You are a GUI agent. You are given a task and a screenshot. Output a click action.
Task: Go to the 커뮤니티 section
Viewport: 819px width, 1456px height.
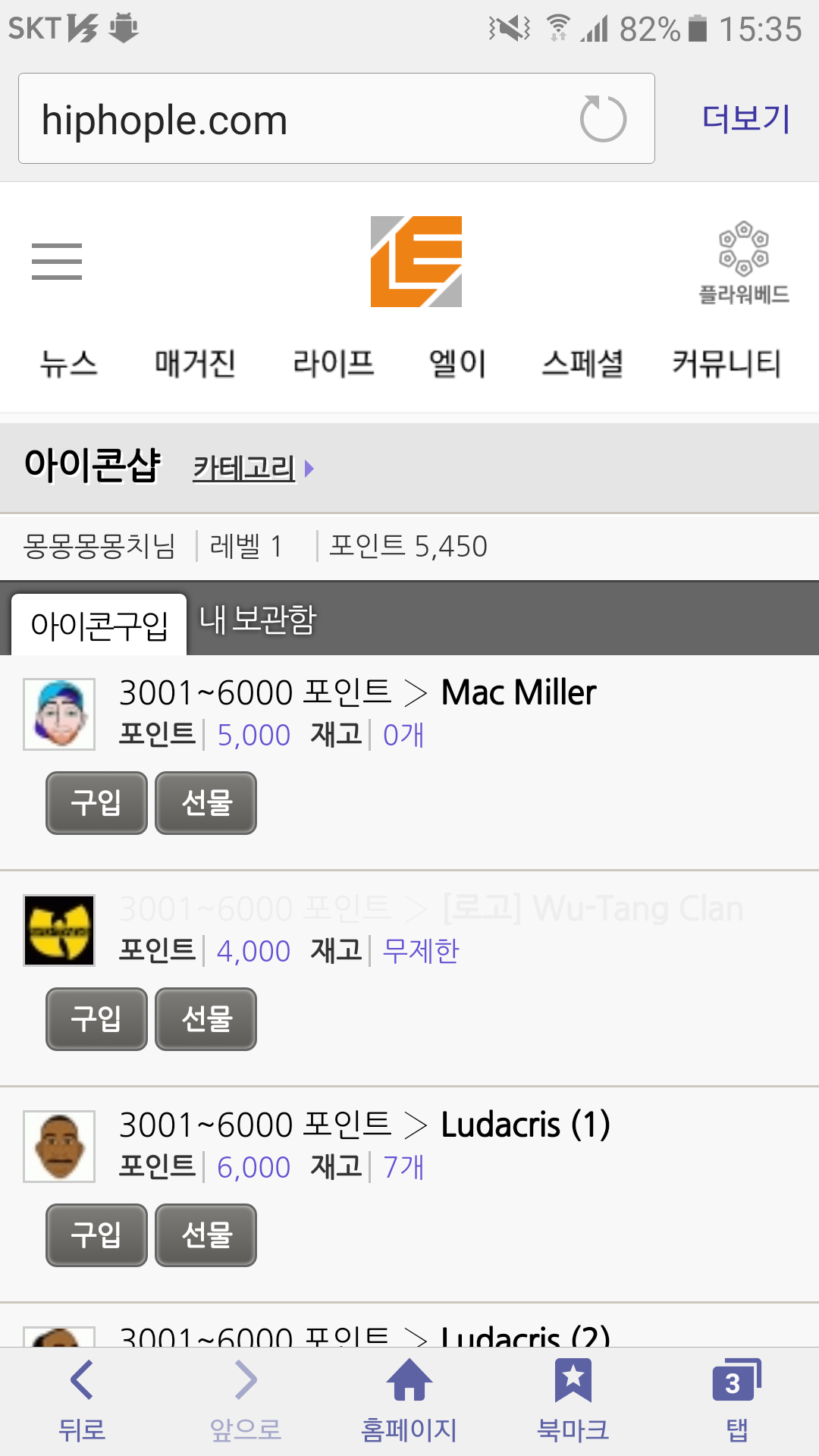(x=726, y=363)
